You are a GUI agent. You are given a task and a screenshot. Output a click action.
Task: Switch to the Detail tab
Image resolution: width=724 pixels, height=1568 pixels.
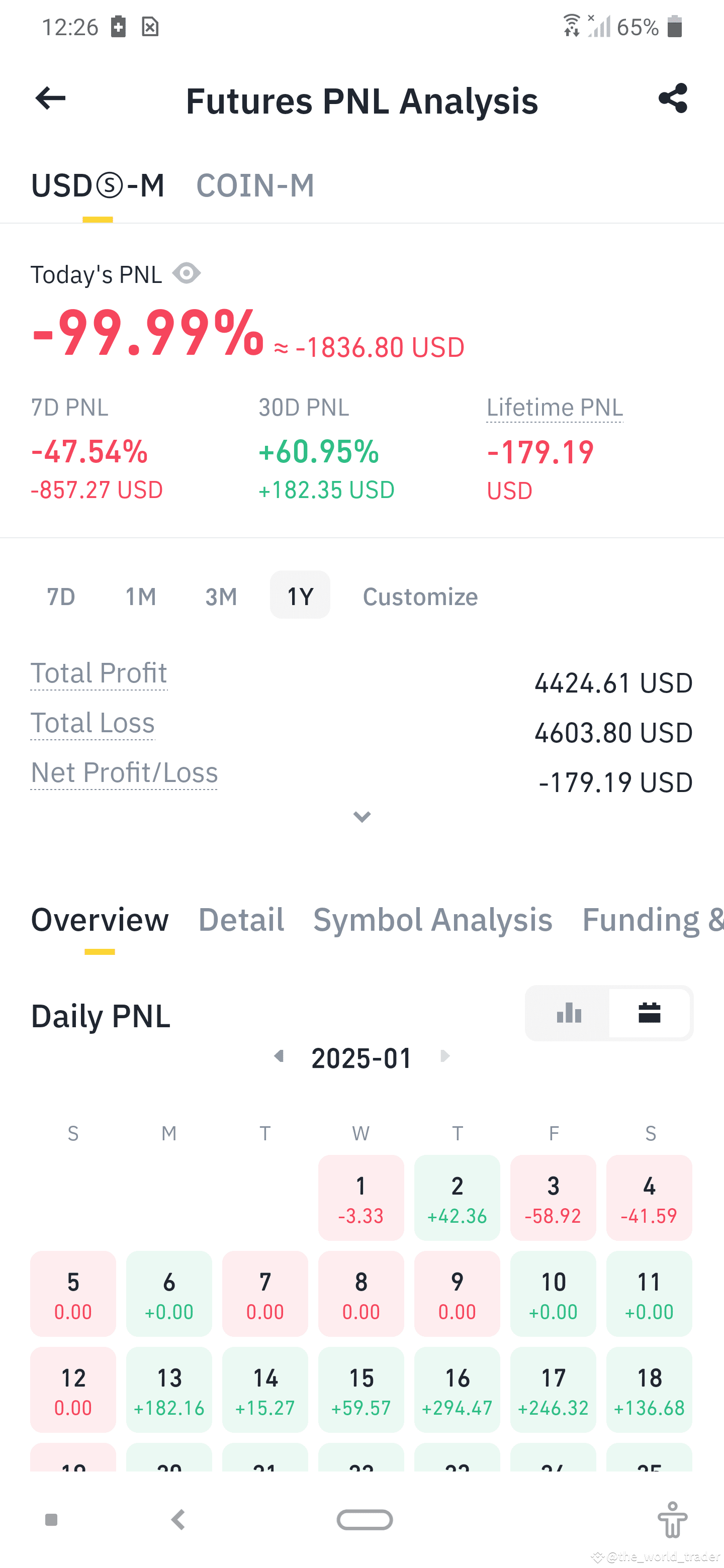[241, 919]
